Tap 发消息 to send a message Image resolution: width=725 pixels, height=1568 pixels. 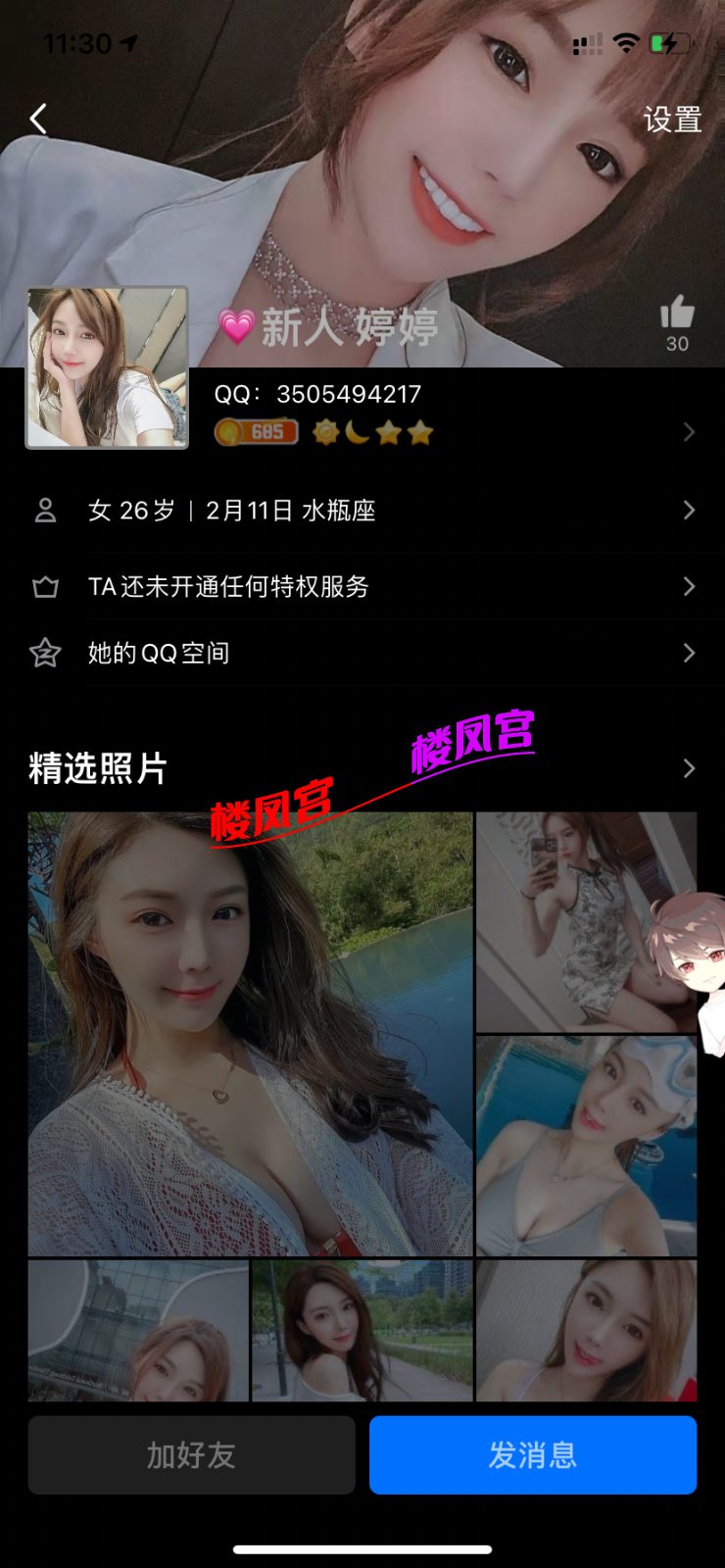pos(532,1455)
